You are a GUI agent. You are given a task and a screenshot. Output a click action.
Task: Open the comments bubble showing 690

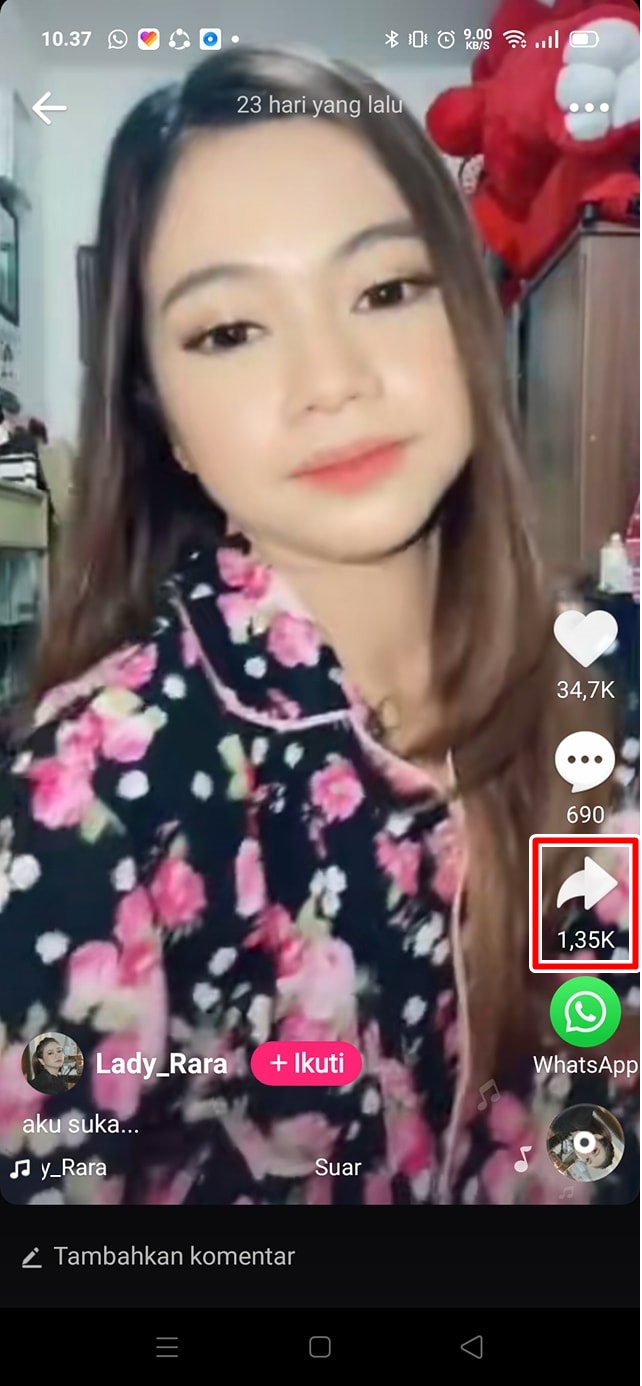coord(585,764)
